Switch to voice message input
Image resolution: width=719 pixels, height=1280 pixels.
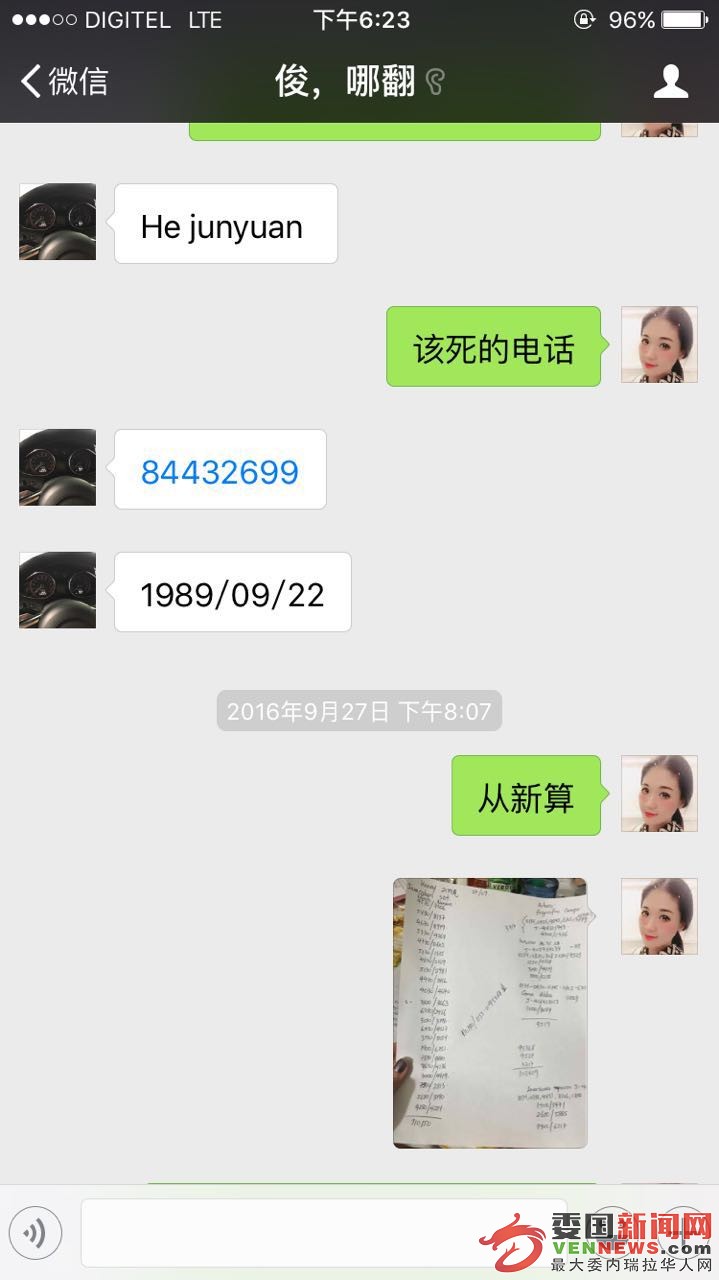35,1233
